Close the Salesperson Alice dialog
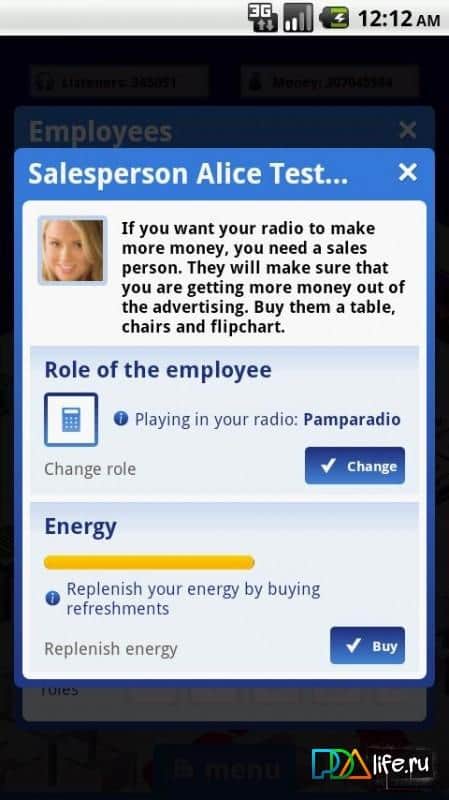 408,172
